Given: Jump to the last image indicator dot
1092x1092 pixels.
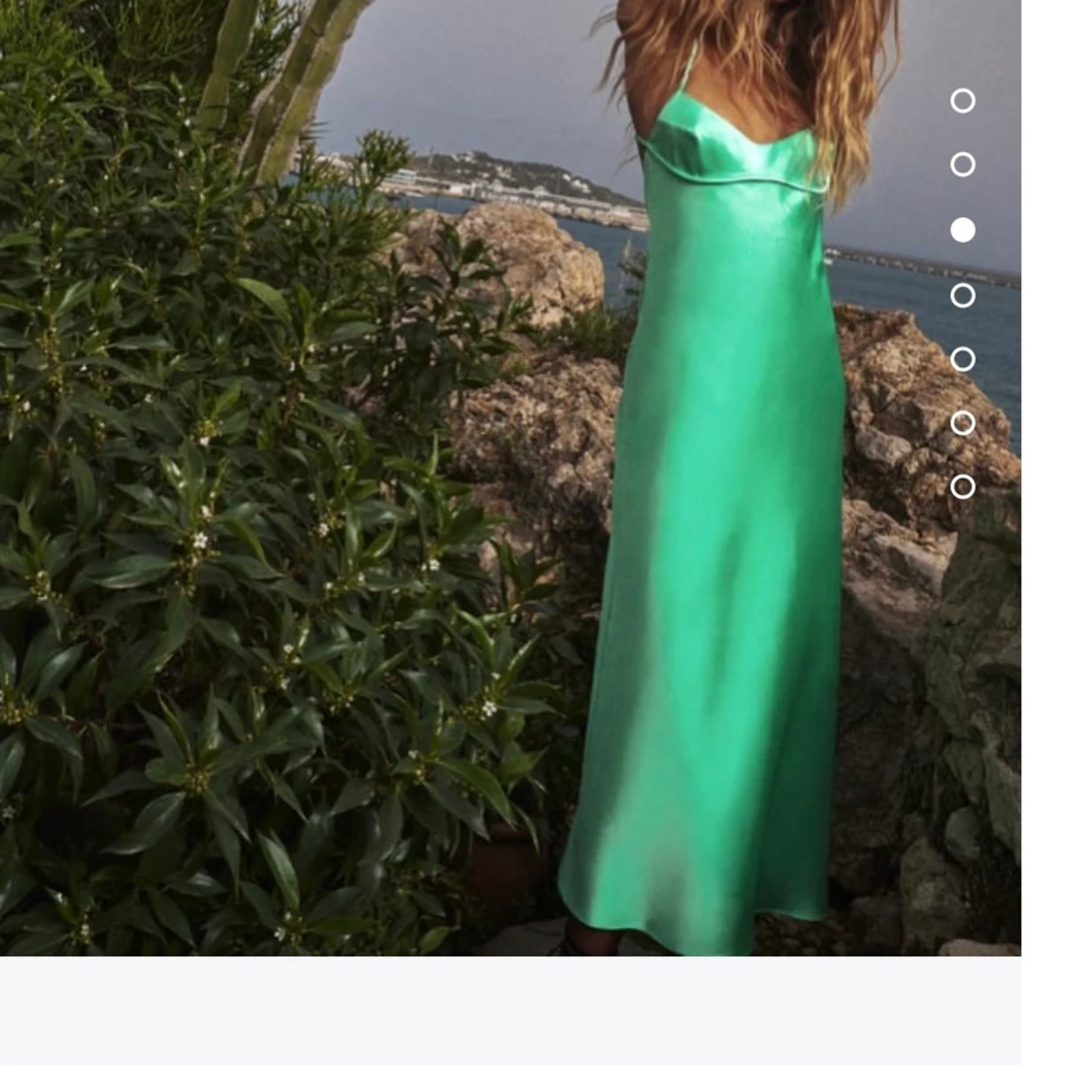Looking at the screenshot, I should pyautogui.click(x=962, y=486).
